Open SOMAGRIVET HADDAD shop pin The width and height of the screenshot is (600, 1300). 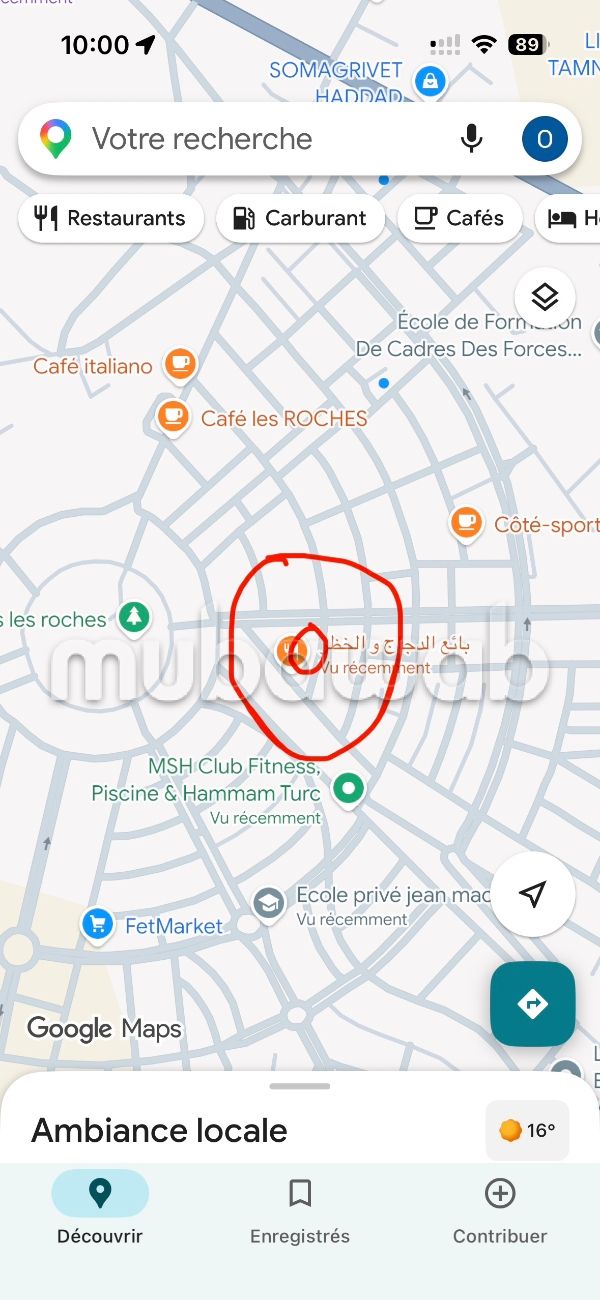click(x=430, y=82)
